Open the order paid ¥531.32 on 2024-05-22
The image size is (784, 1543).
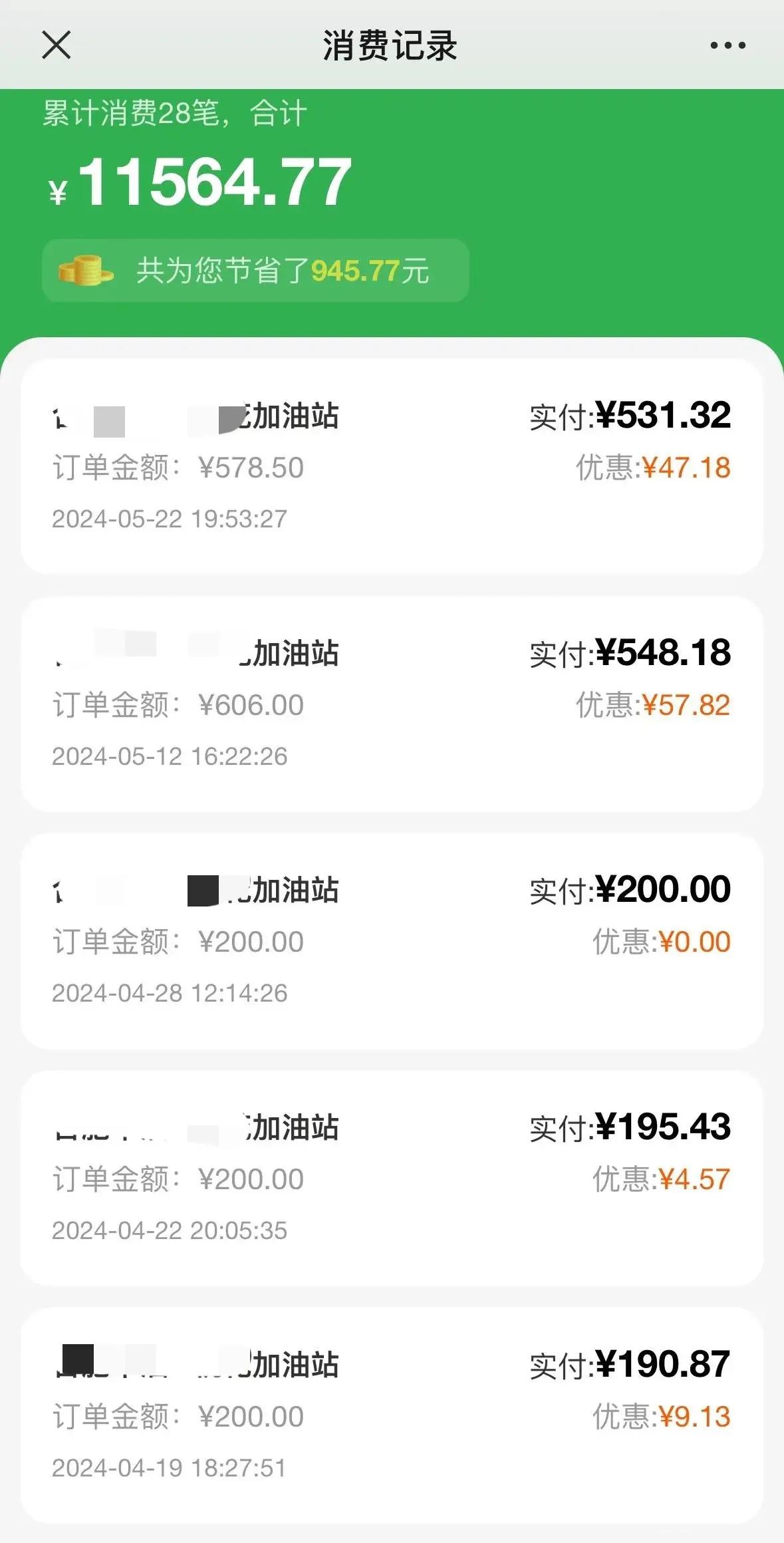click(392, 466)
